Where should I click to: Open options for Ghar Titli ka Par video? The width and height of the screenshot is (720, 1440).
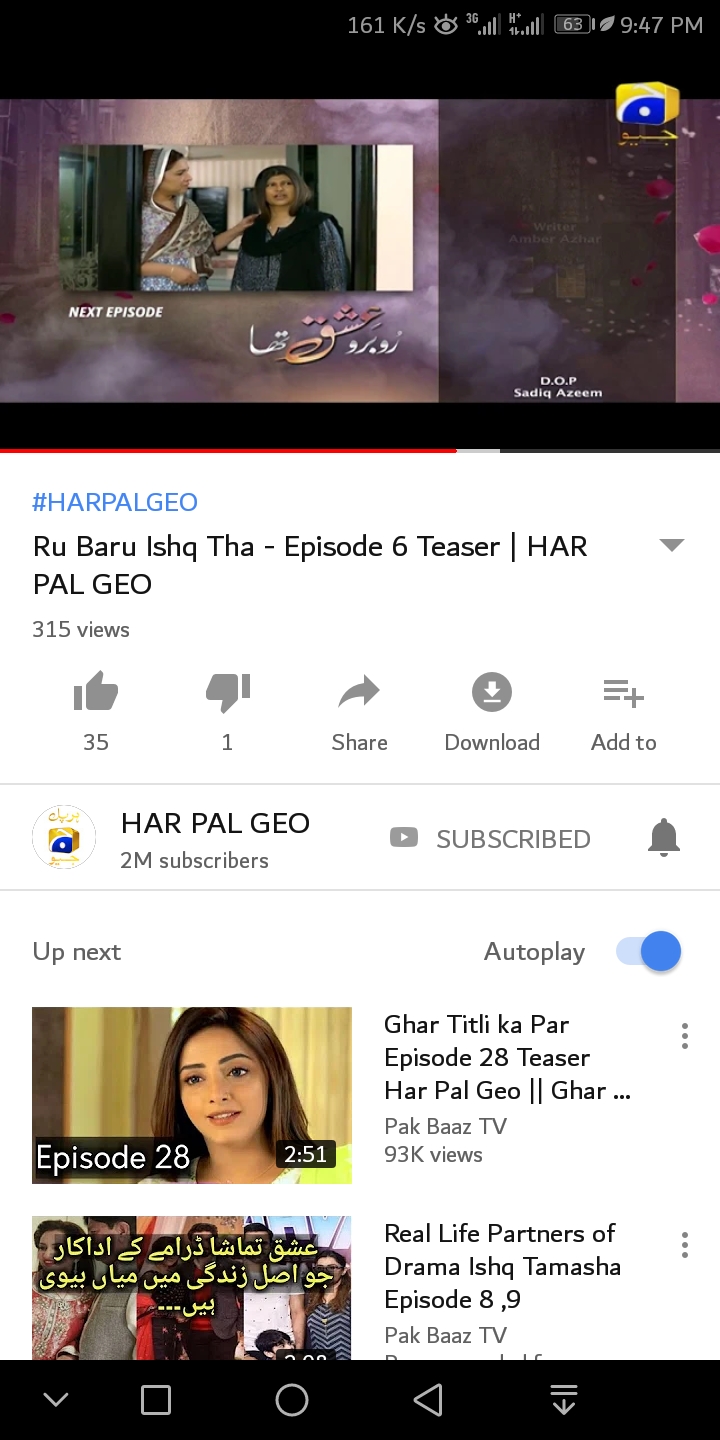685,1036
